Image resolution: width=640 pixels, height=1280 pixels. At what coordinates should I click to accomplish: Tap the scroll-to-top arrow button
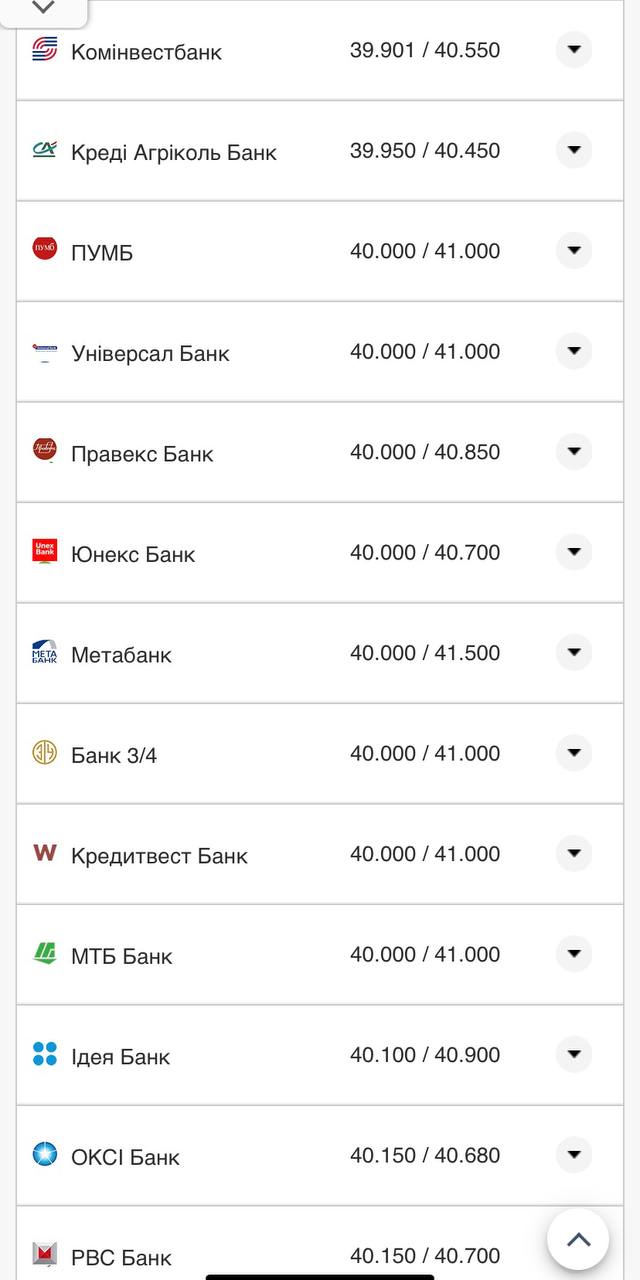click(578, 1240)
